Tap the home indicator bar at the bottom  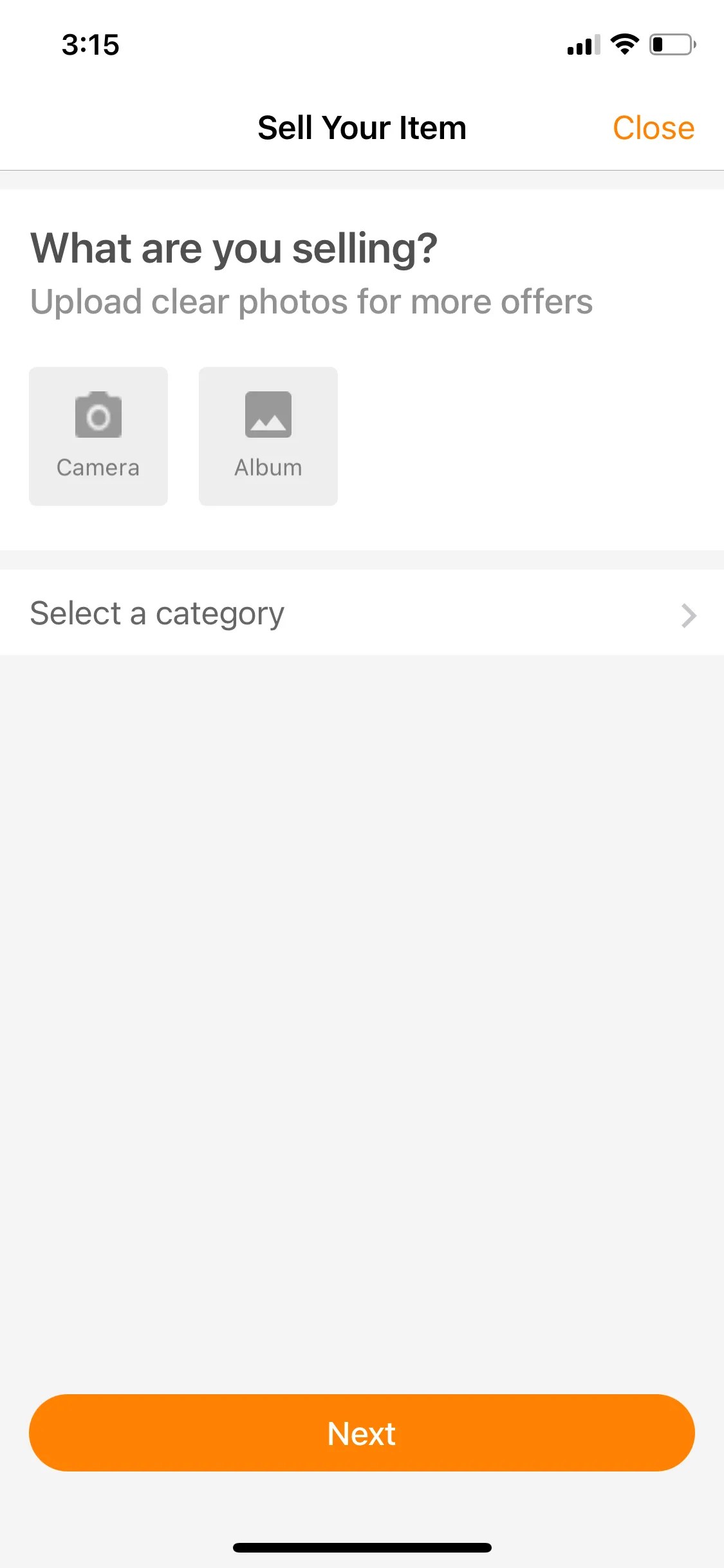pos(362,1547)
